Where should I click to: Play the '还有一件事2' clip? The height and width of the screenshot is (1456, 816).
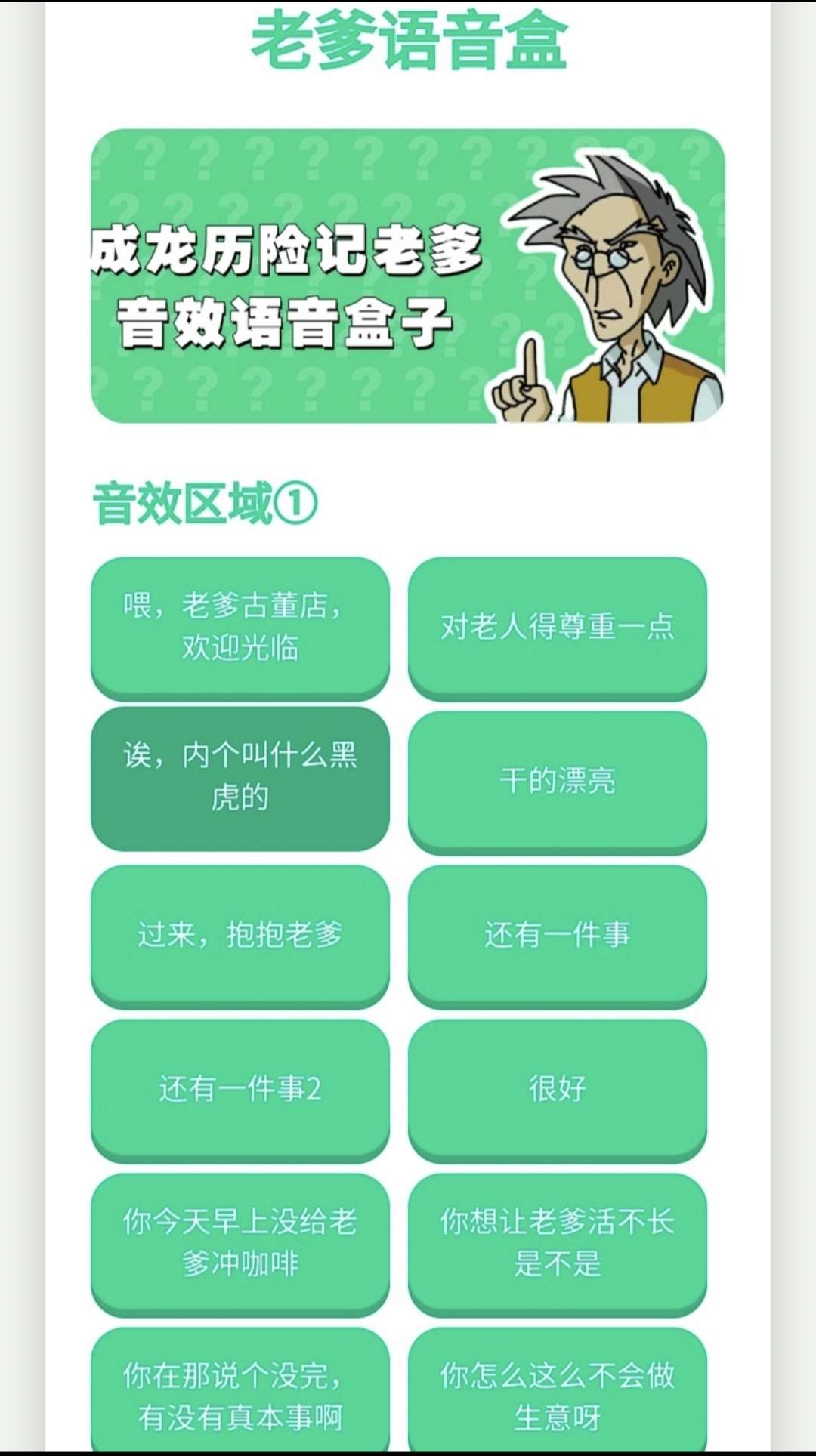click(240, 1087)
